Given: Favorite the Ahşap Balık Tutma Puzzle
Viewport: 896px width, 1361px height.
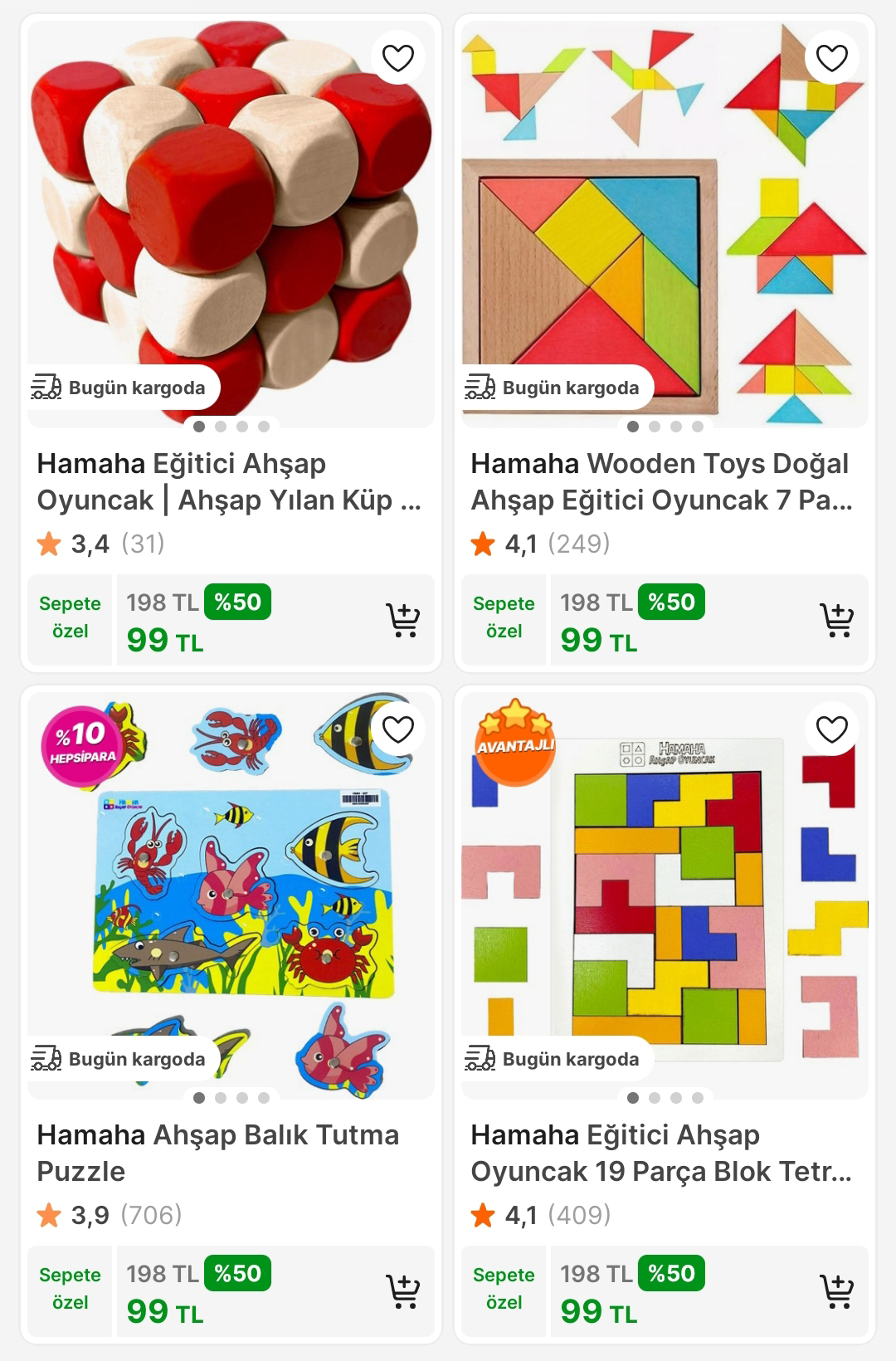Looking at the screenshot, I should click(x=397, y=729).
